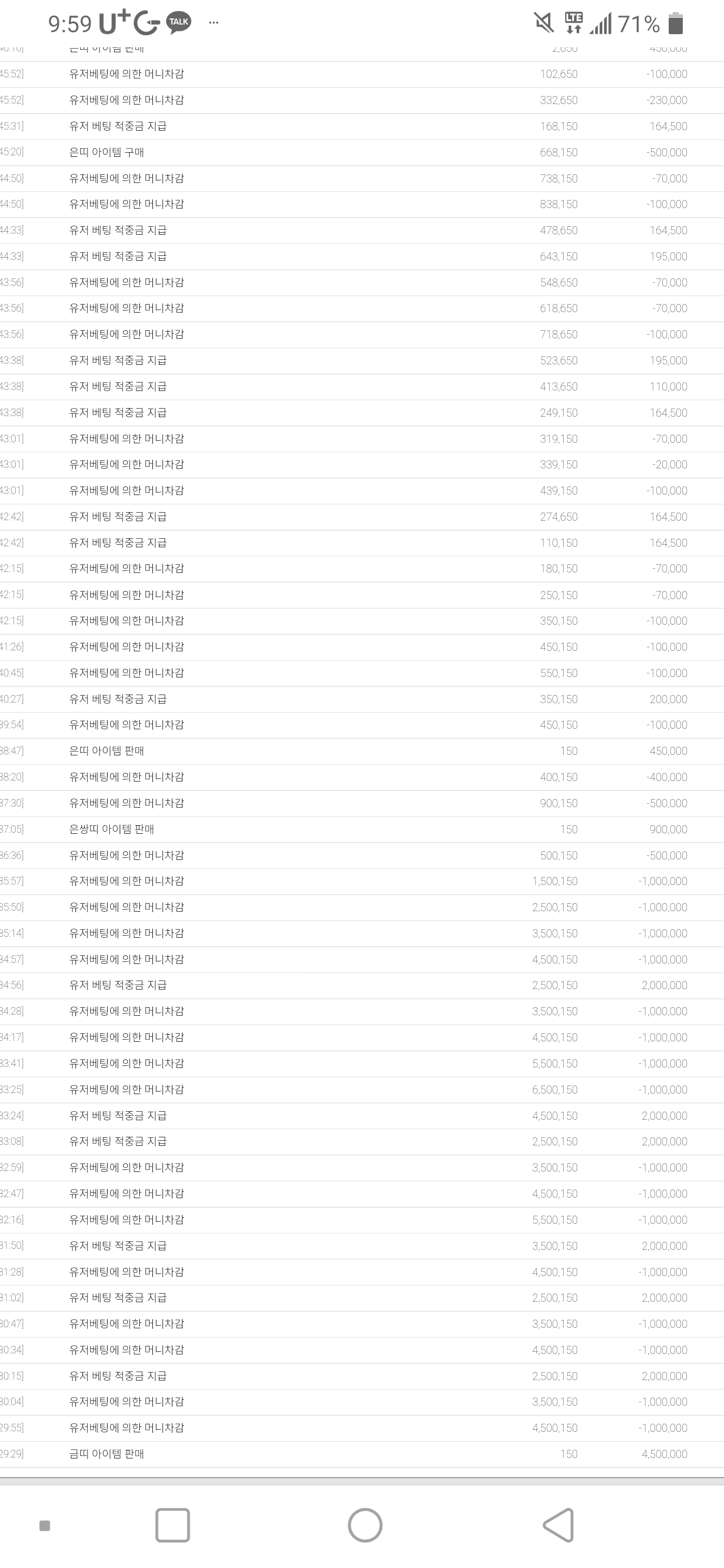Open the recent apps overview
This screenshot has width=724, height=1568.
(x=172, y=1525)
